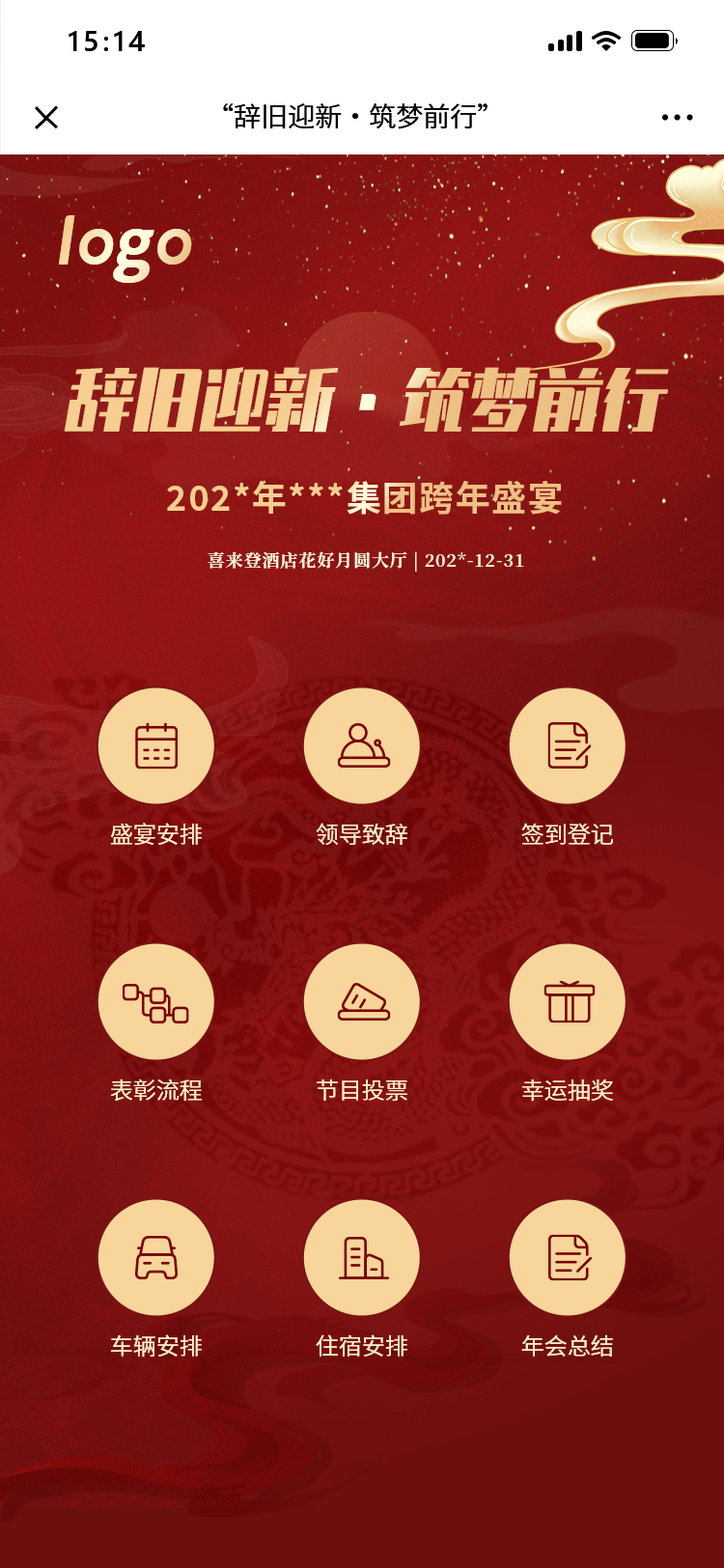This screenshot has height=1568, width=724.
Task: Go to 签到登记 check-in registration
Action: click(568, 746)
